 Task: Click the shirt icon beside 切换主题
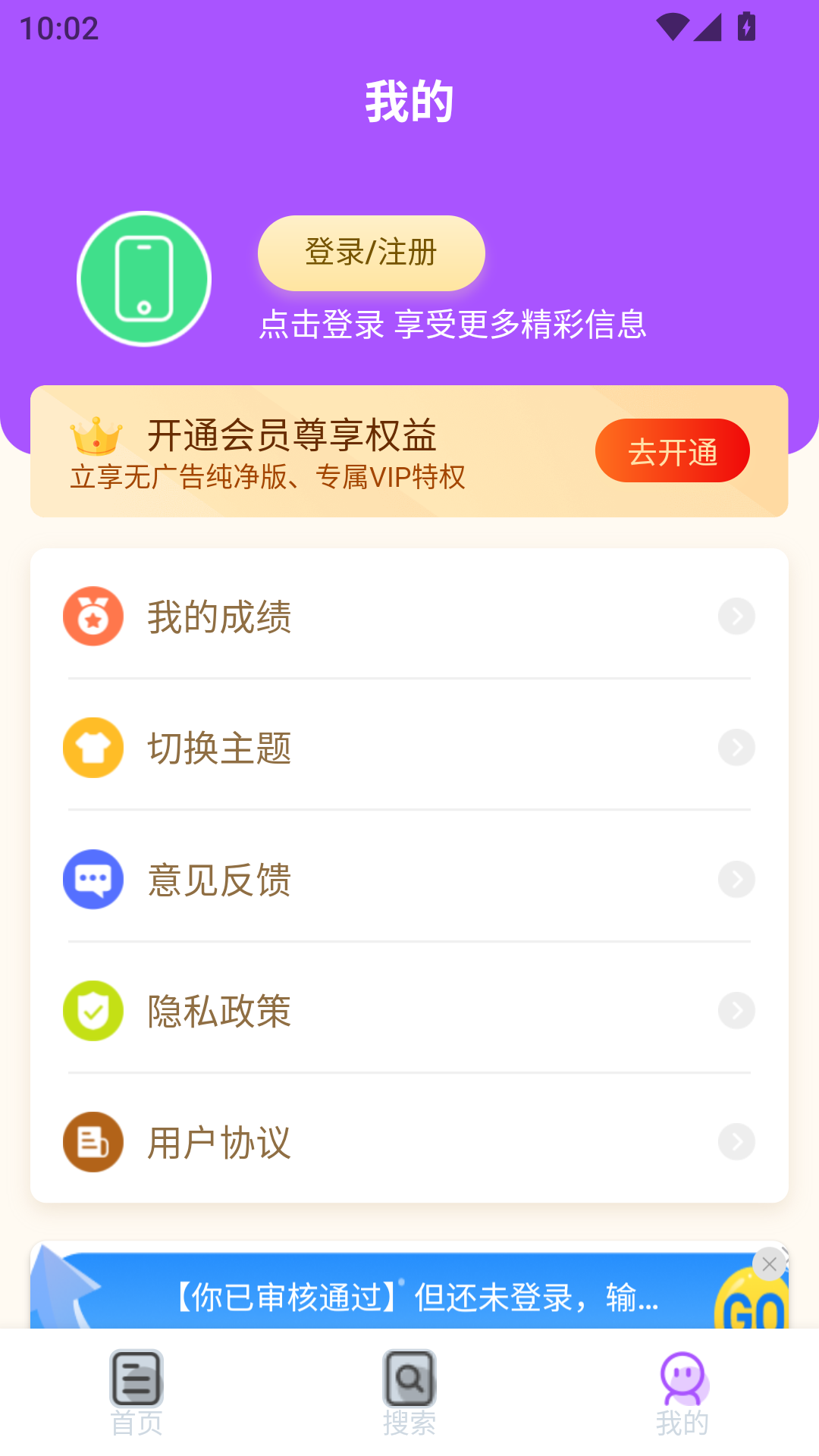pyautogui.click(x=93, y=748)
